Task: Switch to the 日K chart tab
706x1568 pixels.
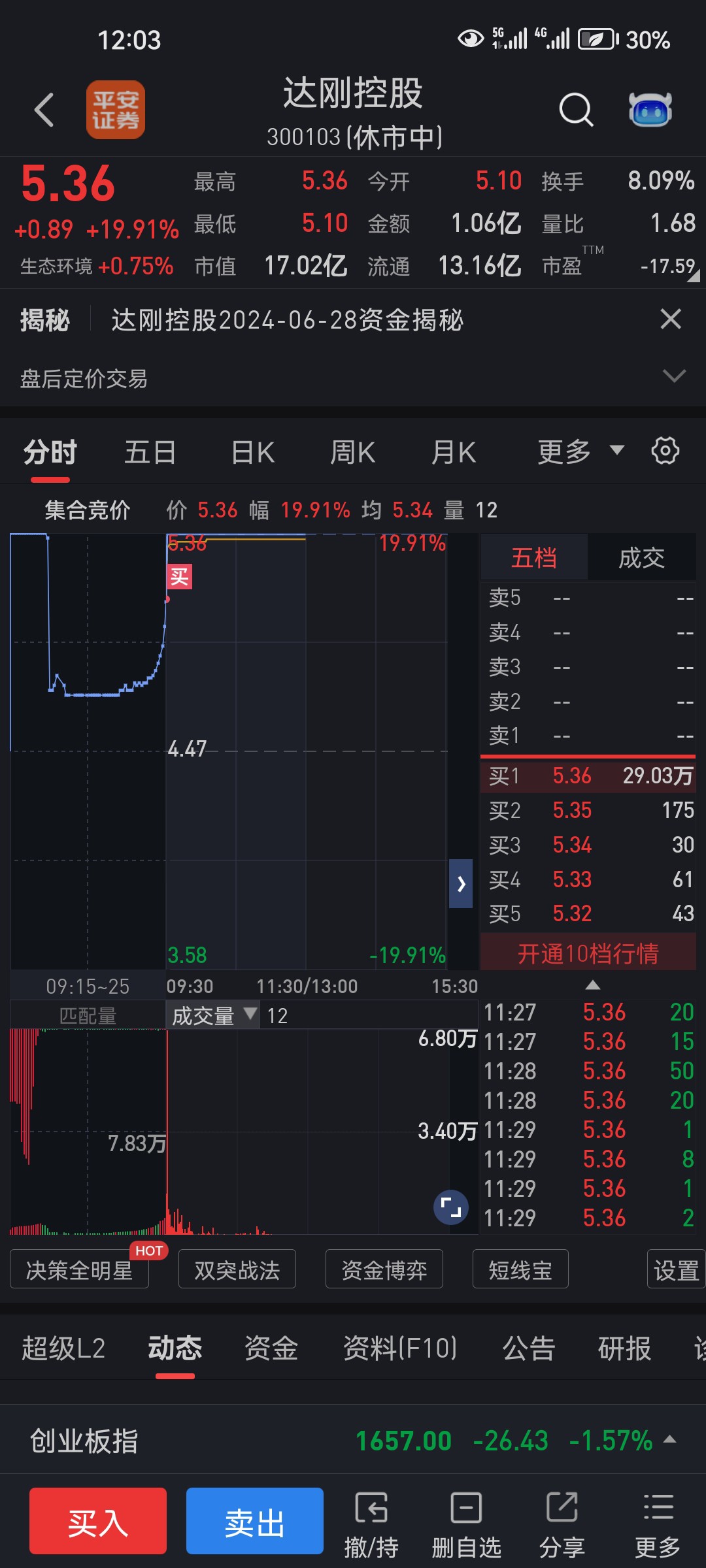Action: point(253,452)
